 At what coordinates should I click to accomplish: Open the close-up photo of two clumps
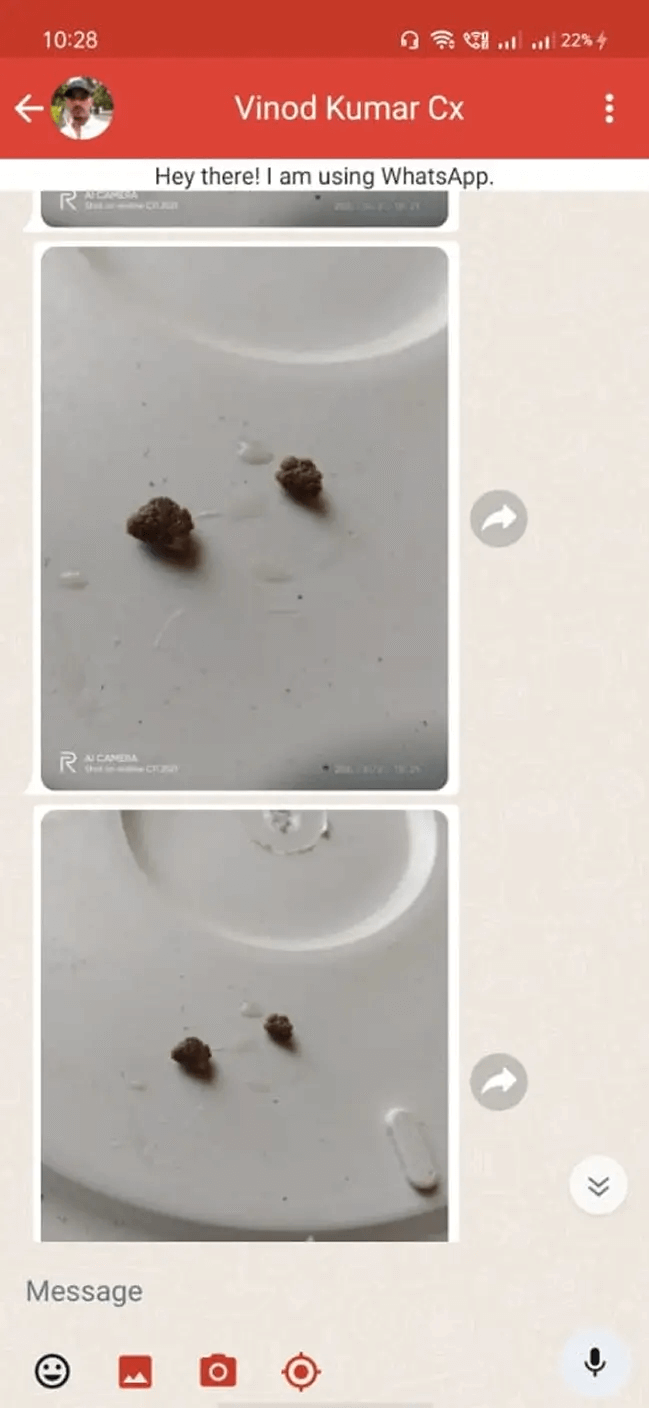click(x=244, y=518)
